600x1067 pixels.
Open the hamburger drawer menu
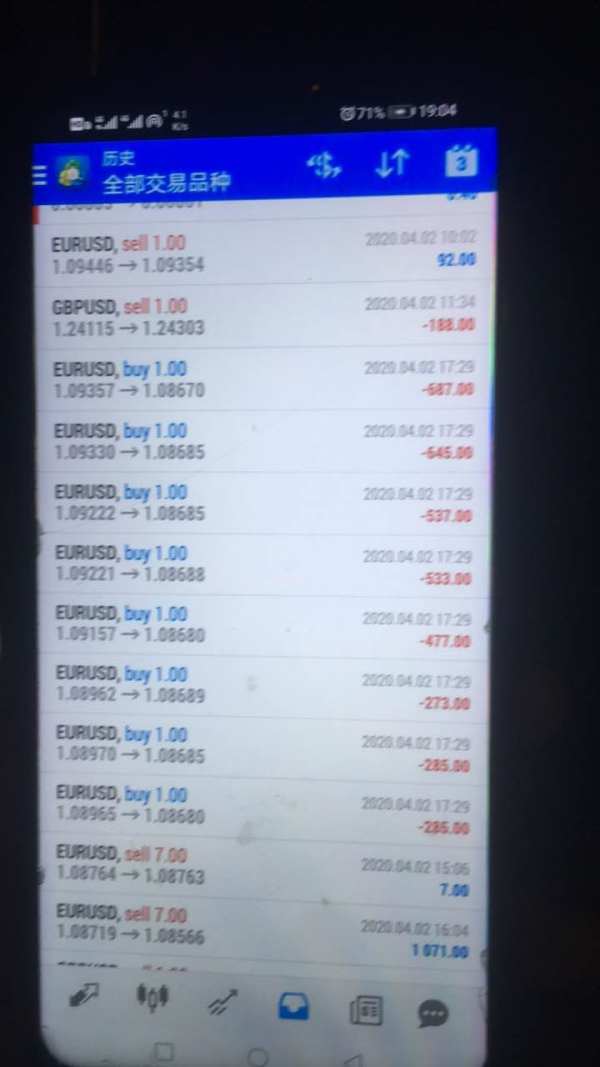pyautogui.click(x=39, y=175)
